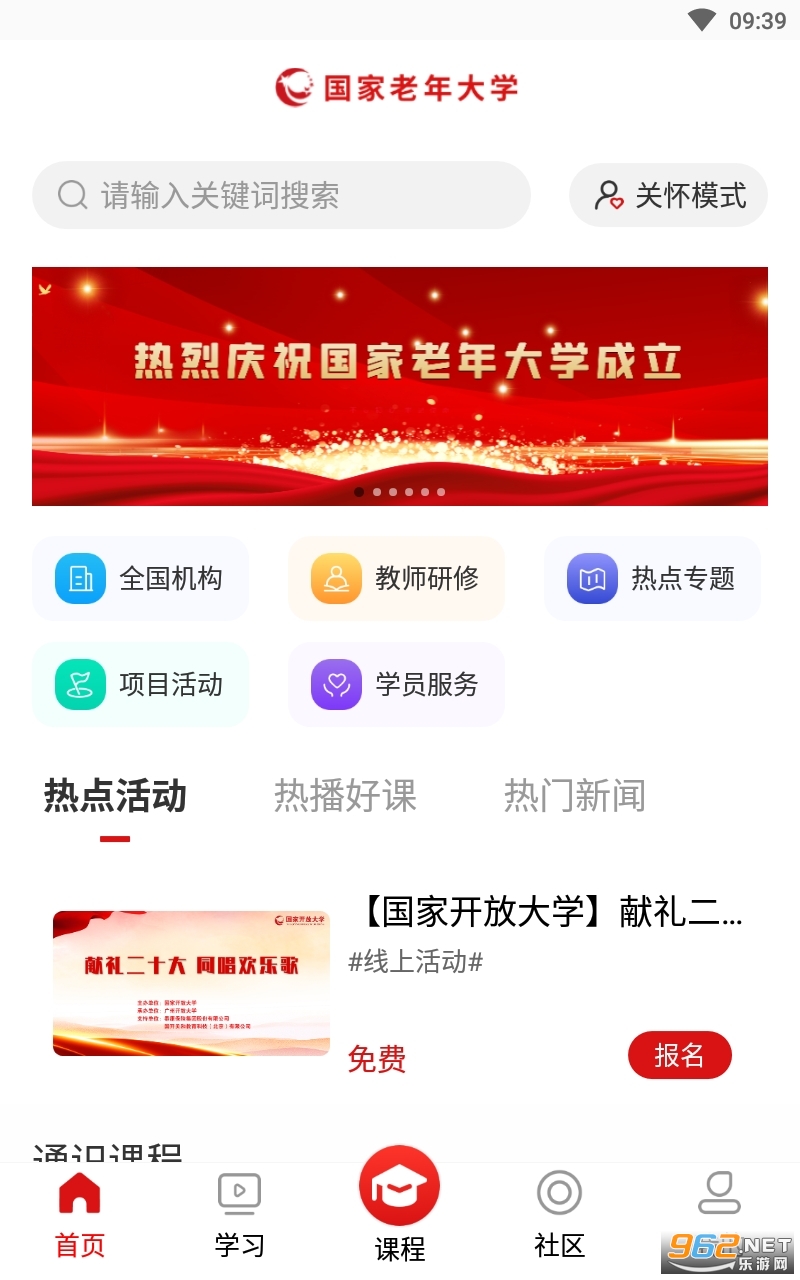Tap the search magnifier icon
The width and height of the screenshot is (800, 1280).
tap(71, 195)
